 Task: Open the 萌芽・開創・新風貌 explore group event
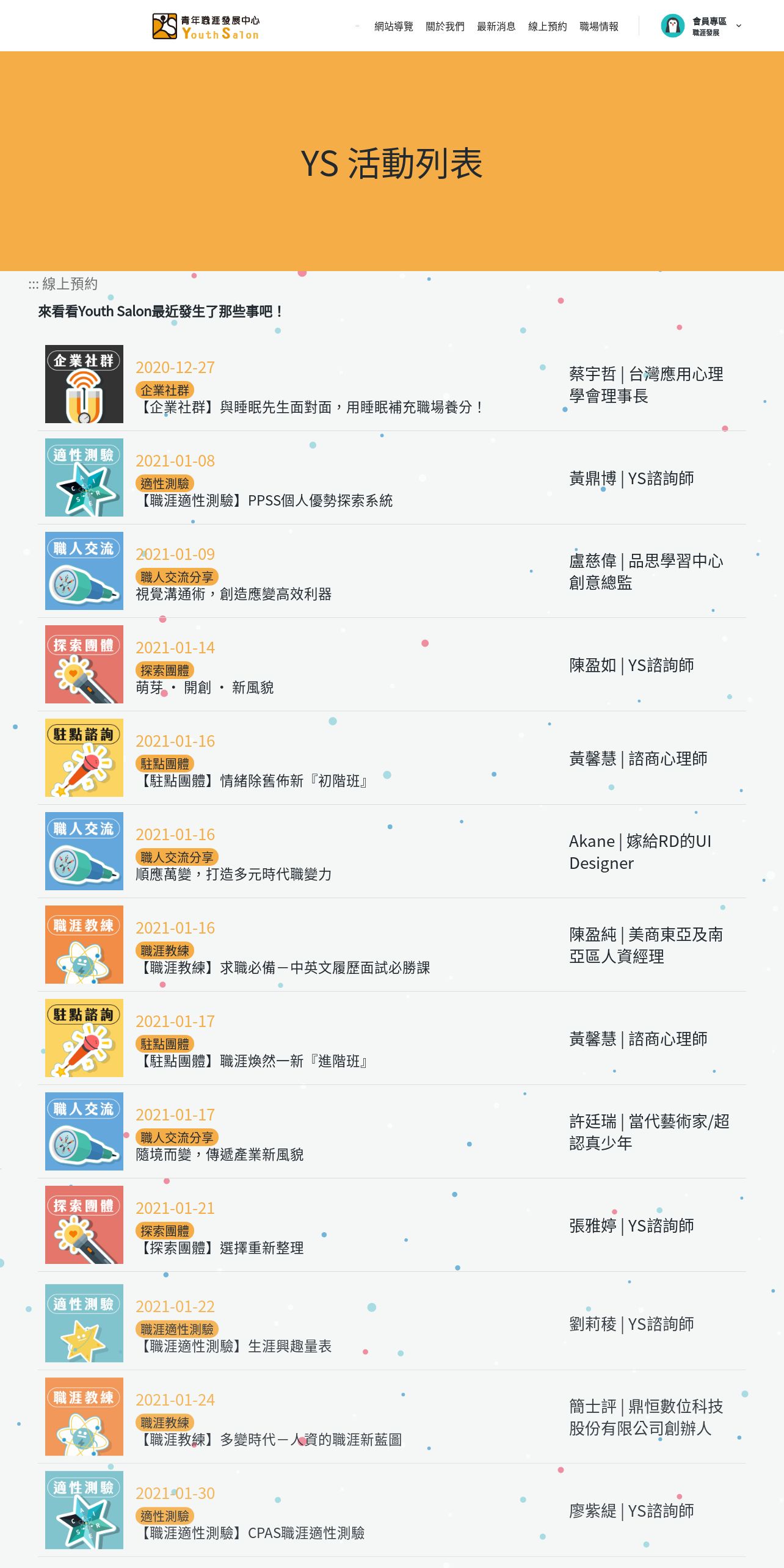[x=205, y=688]
